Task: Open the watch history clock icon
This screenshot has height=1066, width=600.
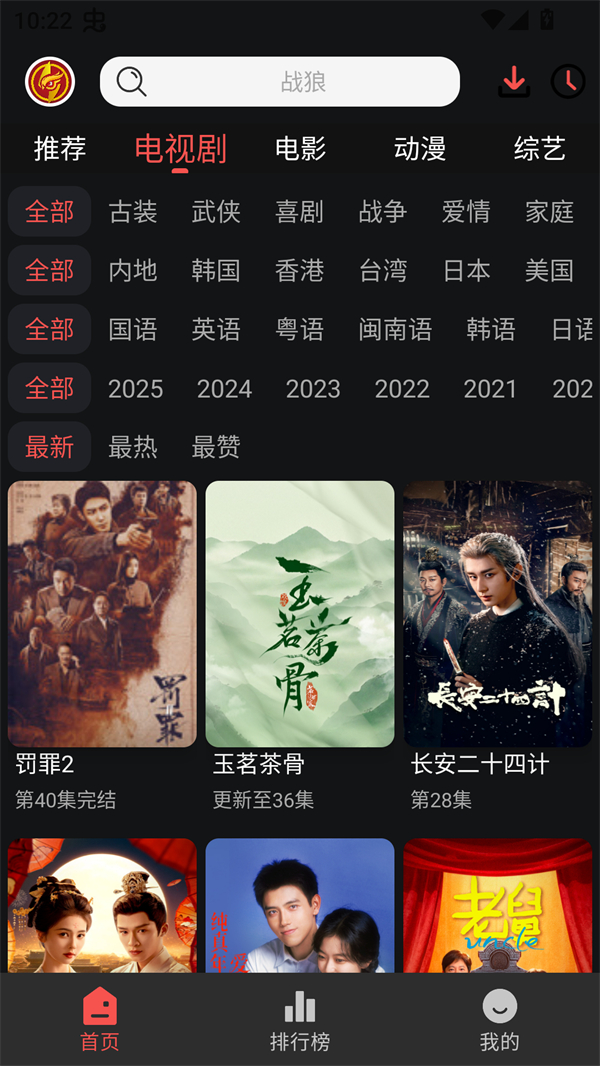Action: (568, 81)
